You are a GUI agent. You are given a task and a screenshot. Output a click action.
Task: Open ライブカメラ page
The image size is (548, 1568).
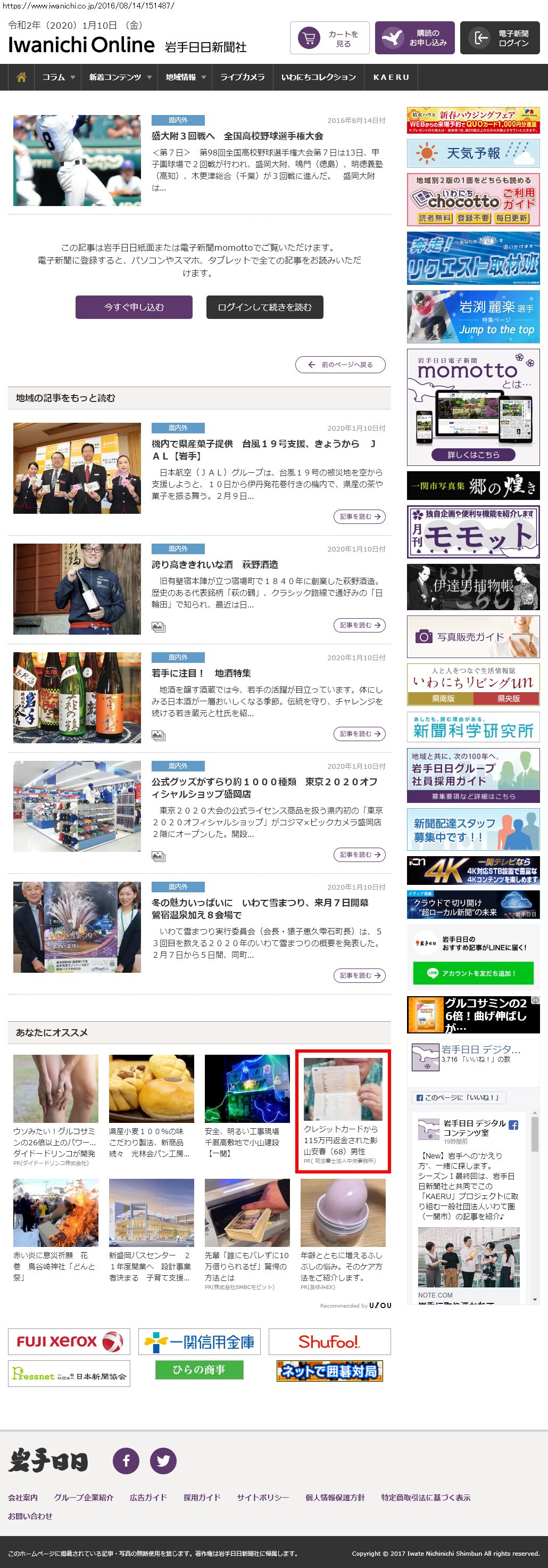(242, 77)
